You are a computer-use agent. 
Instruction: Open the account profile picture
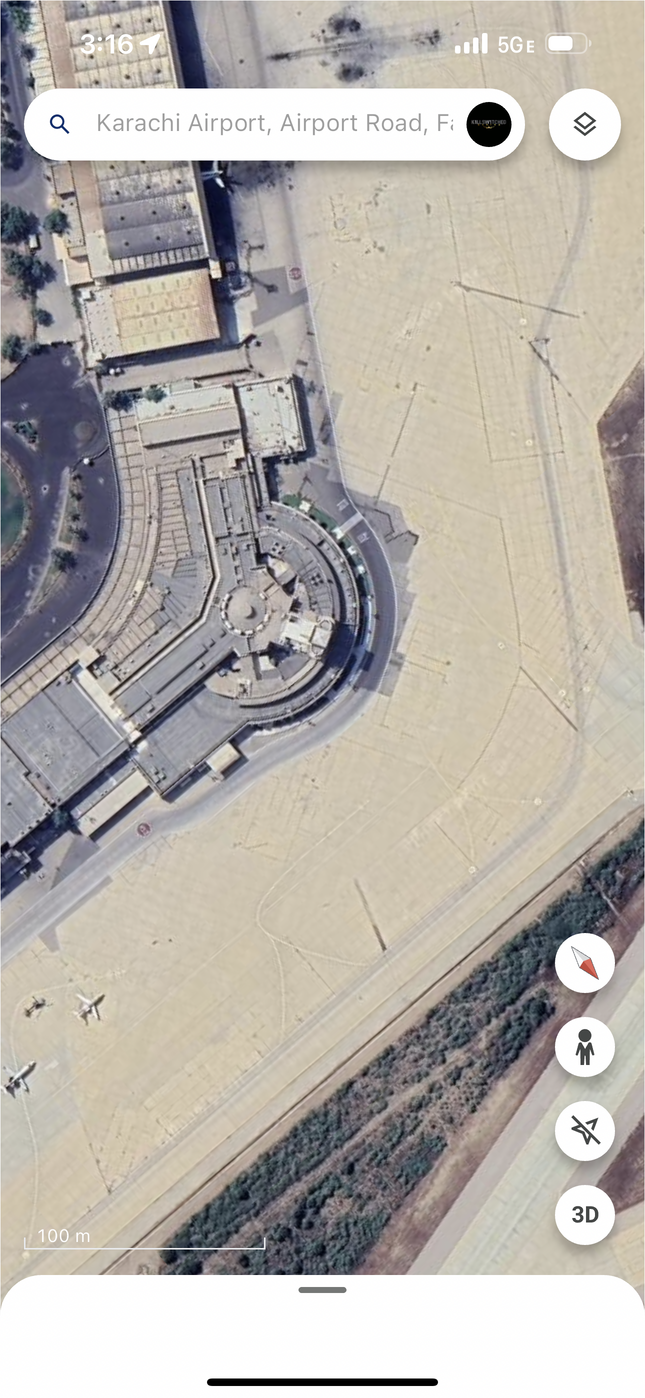pos(489,124)
